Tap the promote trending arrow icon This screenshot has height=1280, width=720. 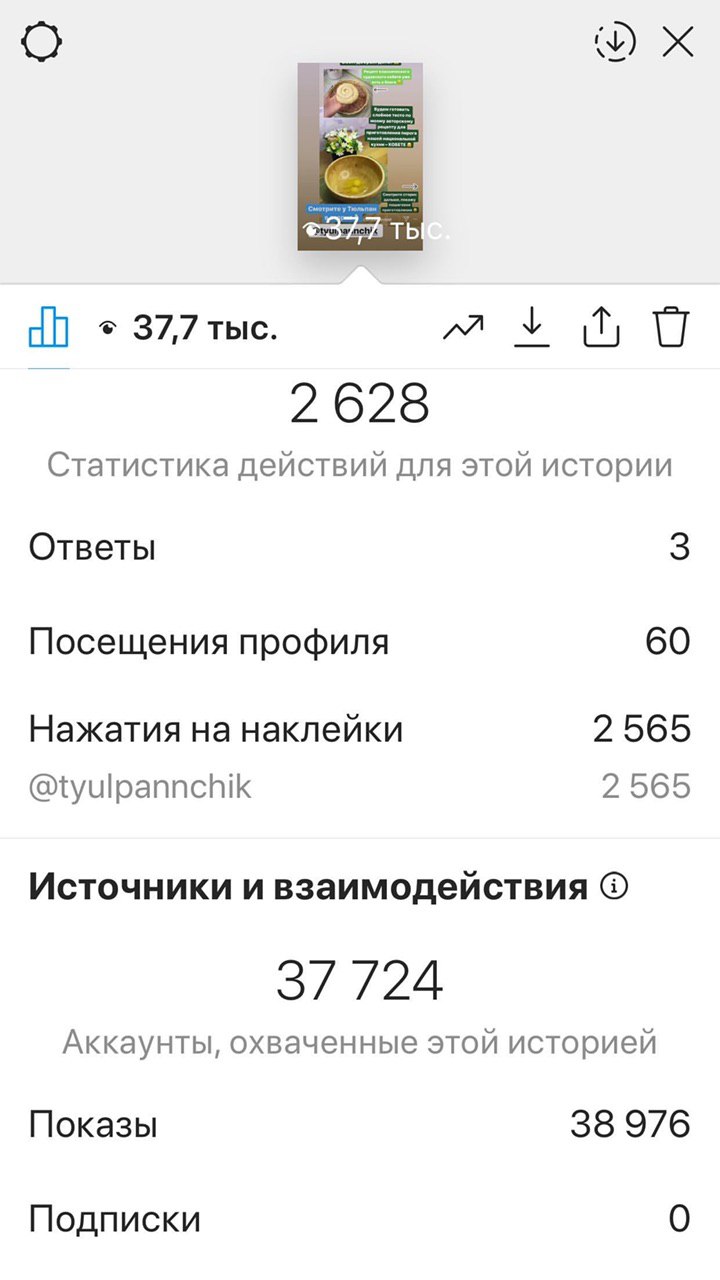click(463, 327)
